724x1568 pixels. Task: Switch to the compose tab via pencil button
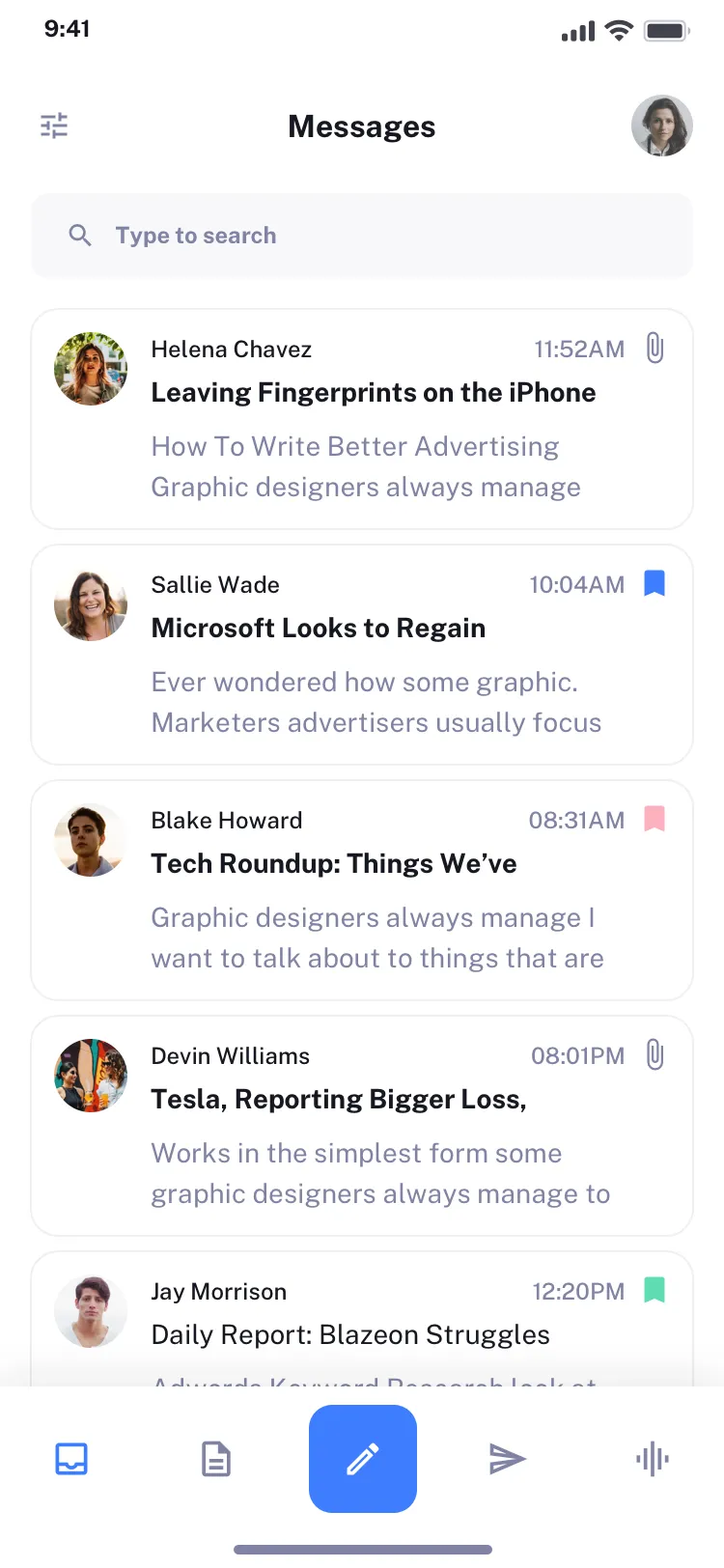pos(362,1459)
